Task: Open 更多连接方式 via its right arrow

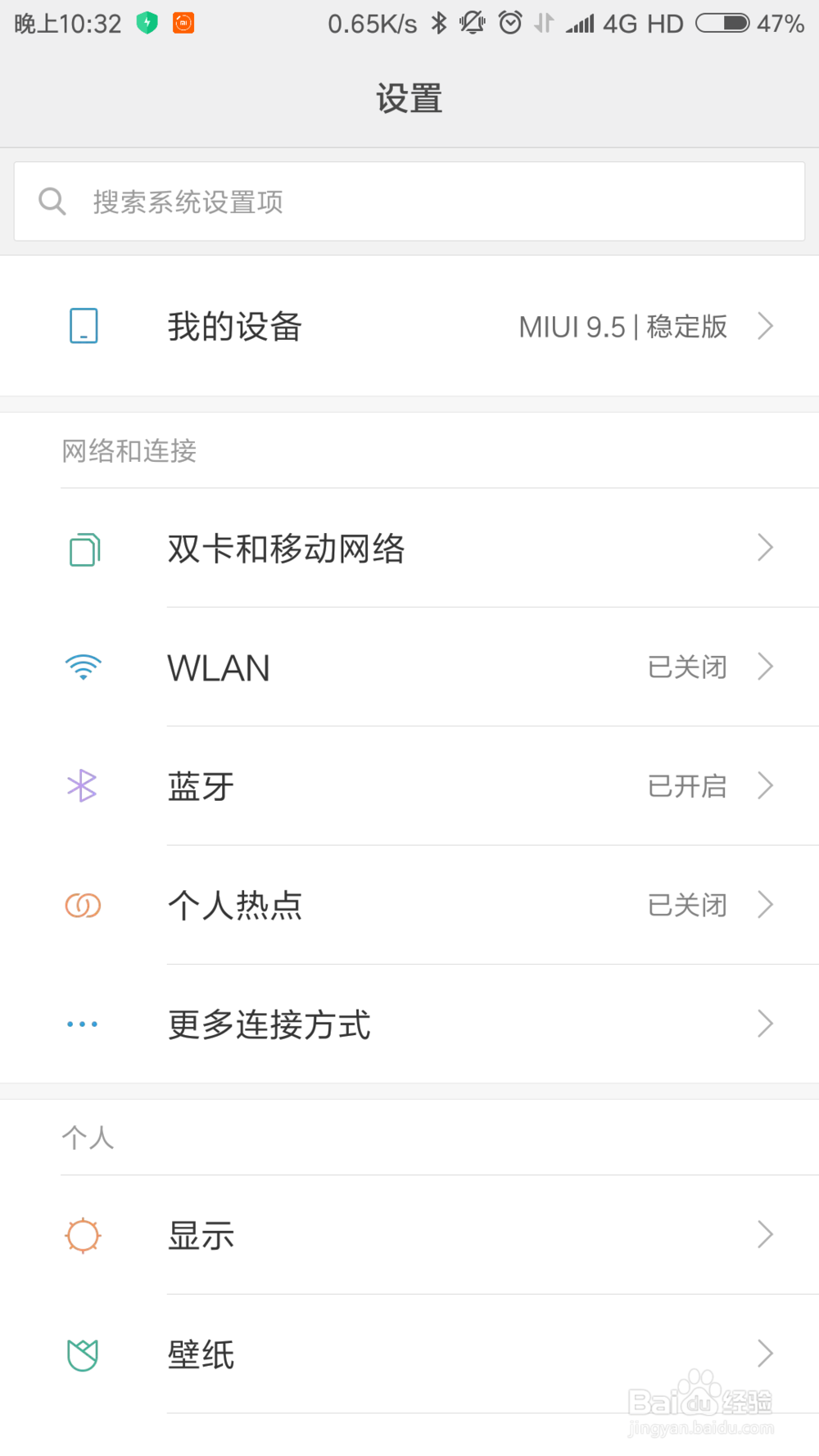Action: (x=765, y=1024)
